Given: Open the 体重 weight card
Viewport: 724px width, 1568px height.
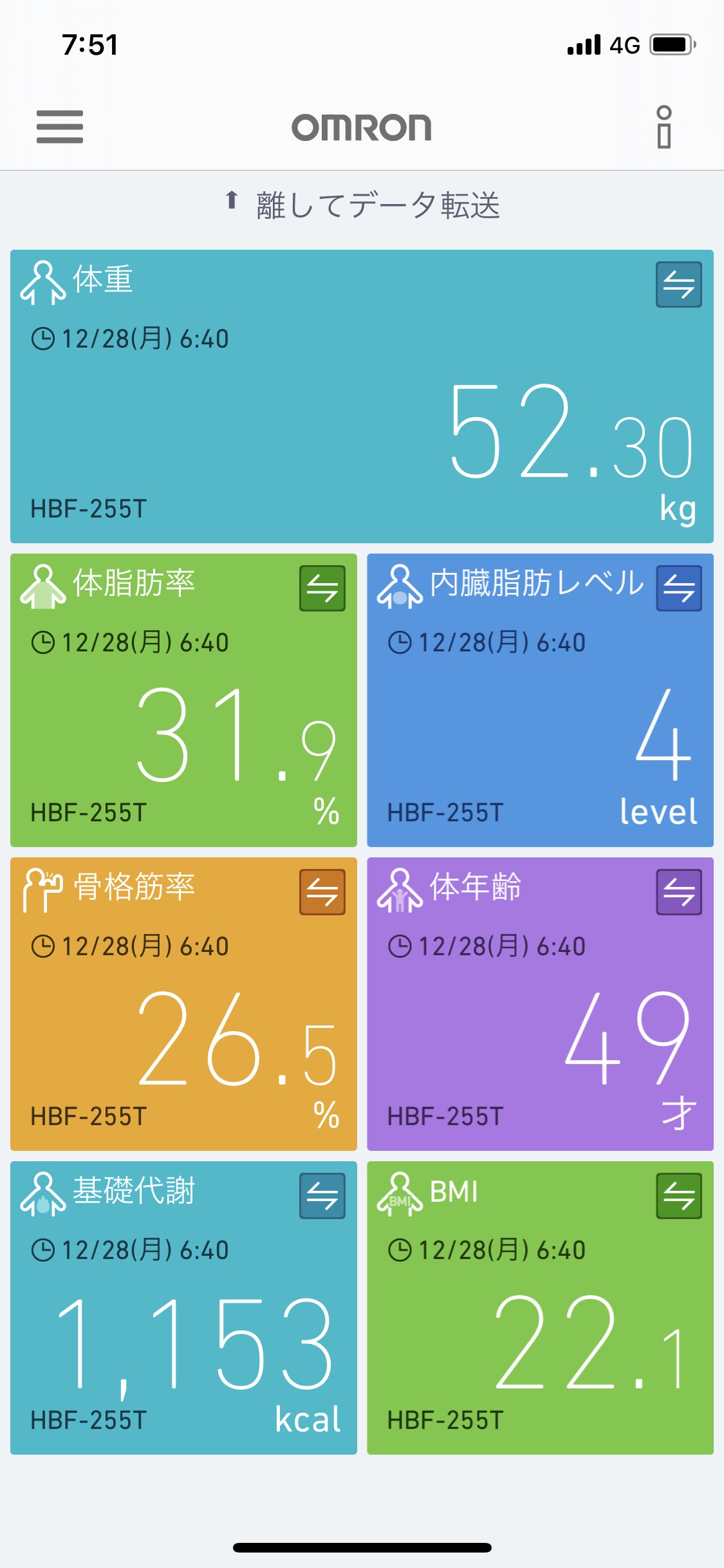Looking at the screenshot, I should coord(362,397).
